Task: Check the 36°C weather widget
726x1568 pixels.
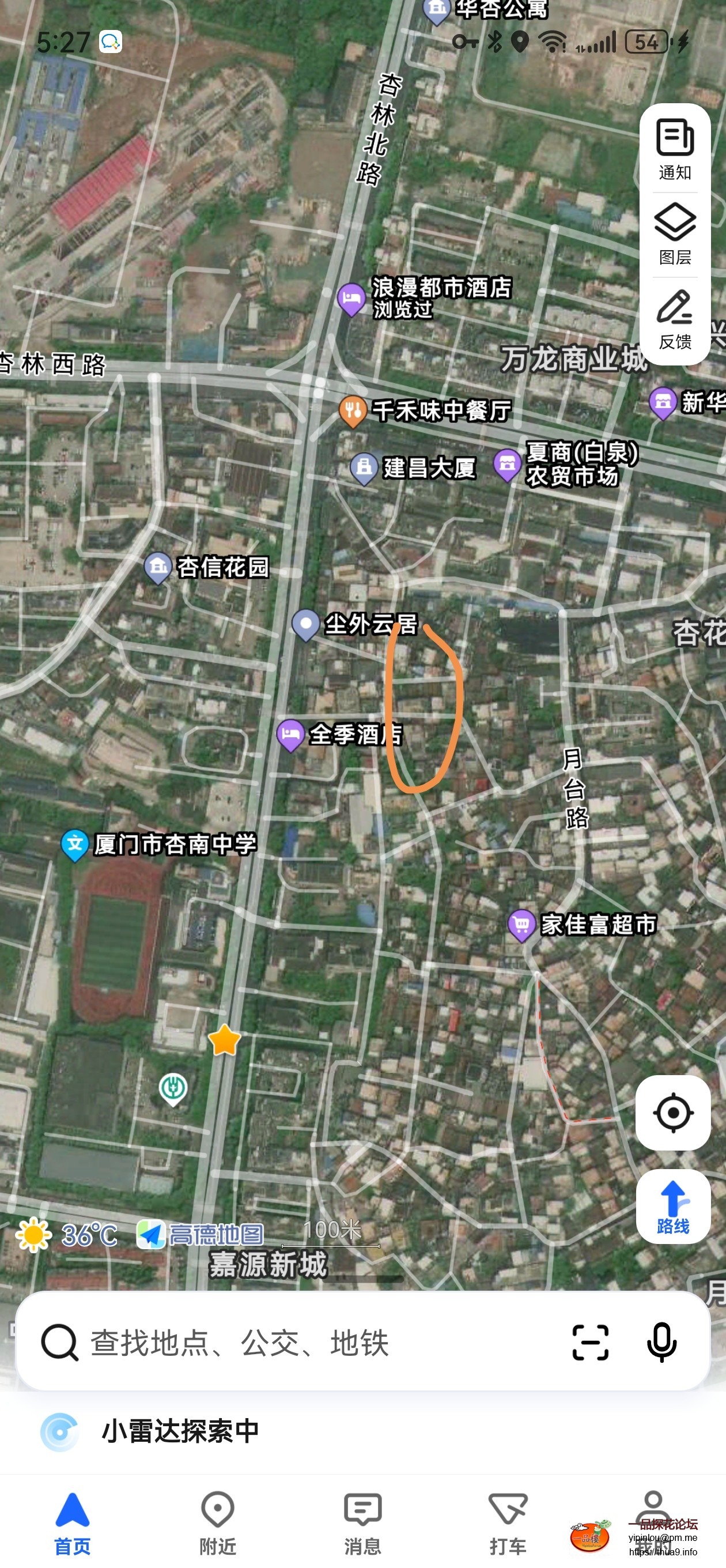Action: (x=67, y=1235)
